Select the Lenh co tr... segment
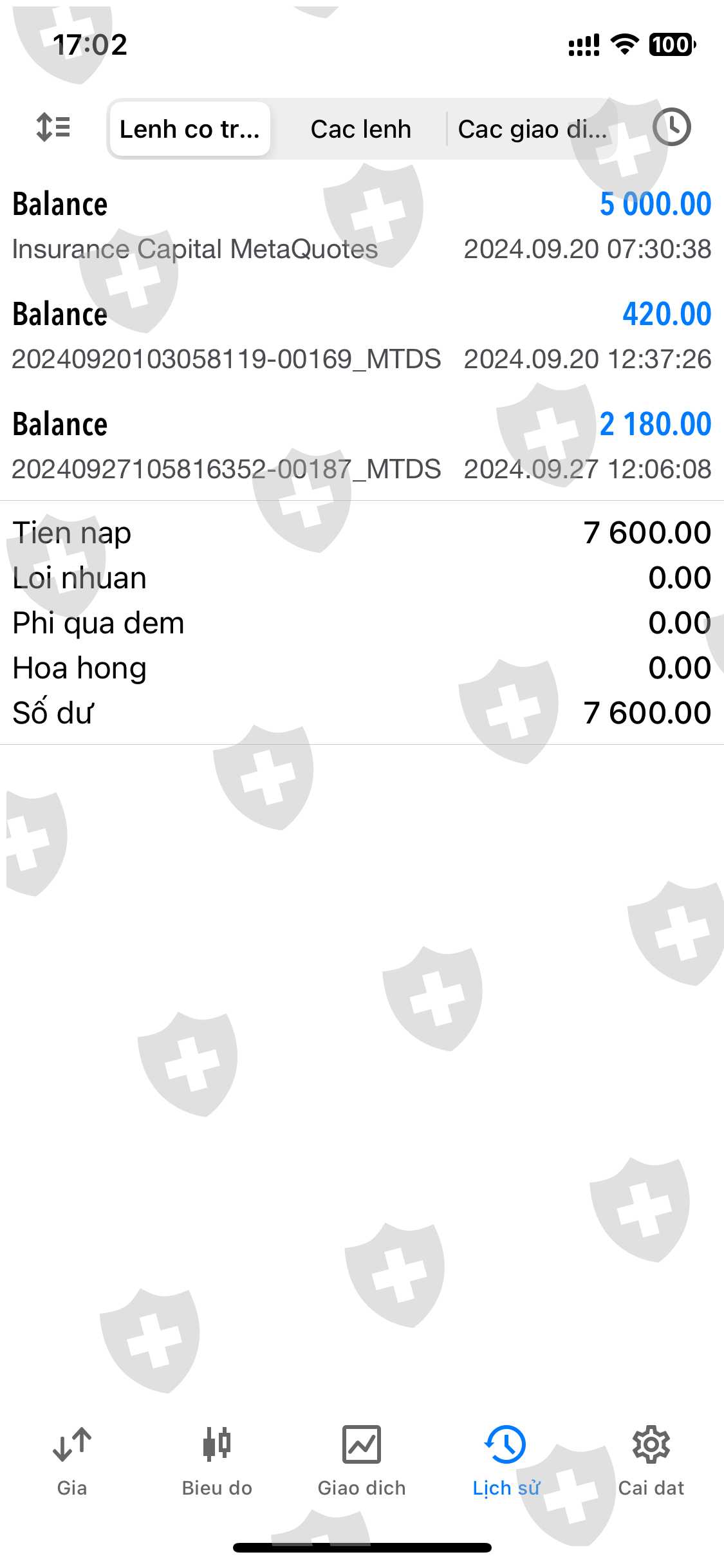The height and width of the screenshot is (1568, 724). click(x=190, y=129)
